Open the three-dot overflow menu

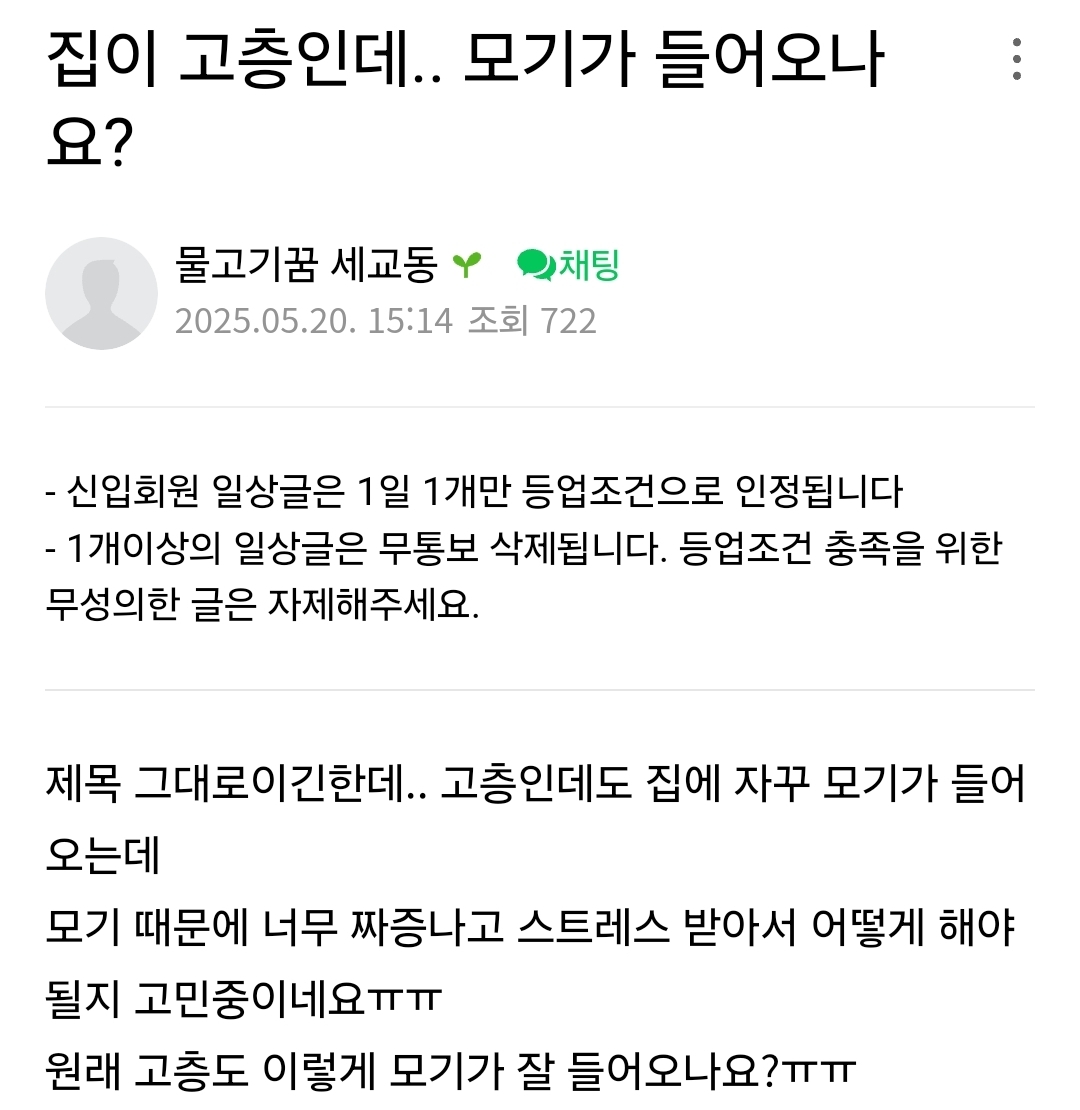point(1016,60)
